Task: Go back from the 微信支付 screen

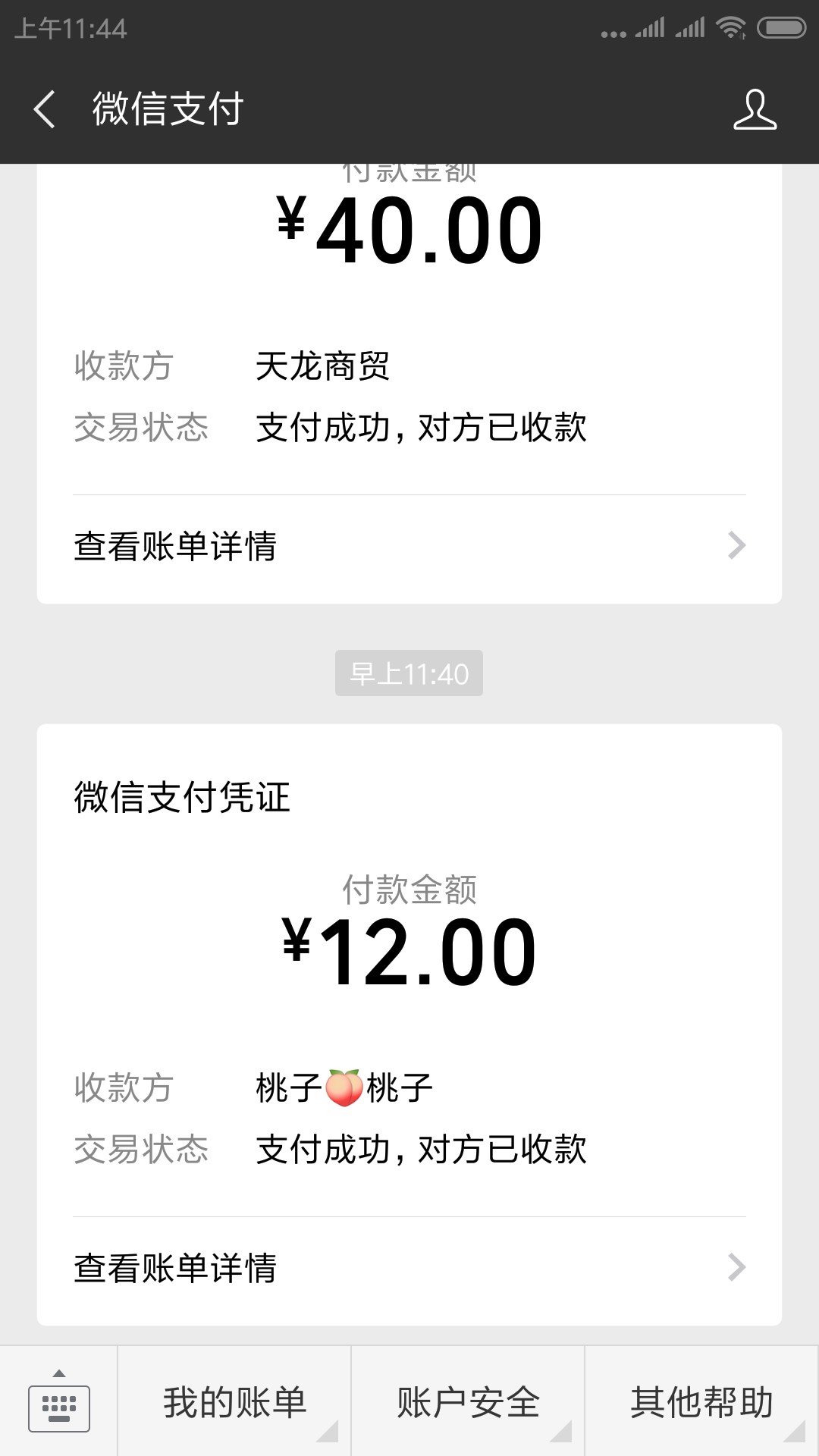Action: pos(45,109)
